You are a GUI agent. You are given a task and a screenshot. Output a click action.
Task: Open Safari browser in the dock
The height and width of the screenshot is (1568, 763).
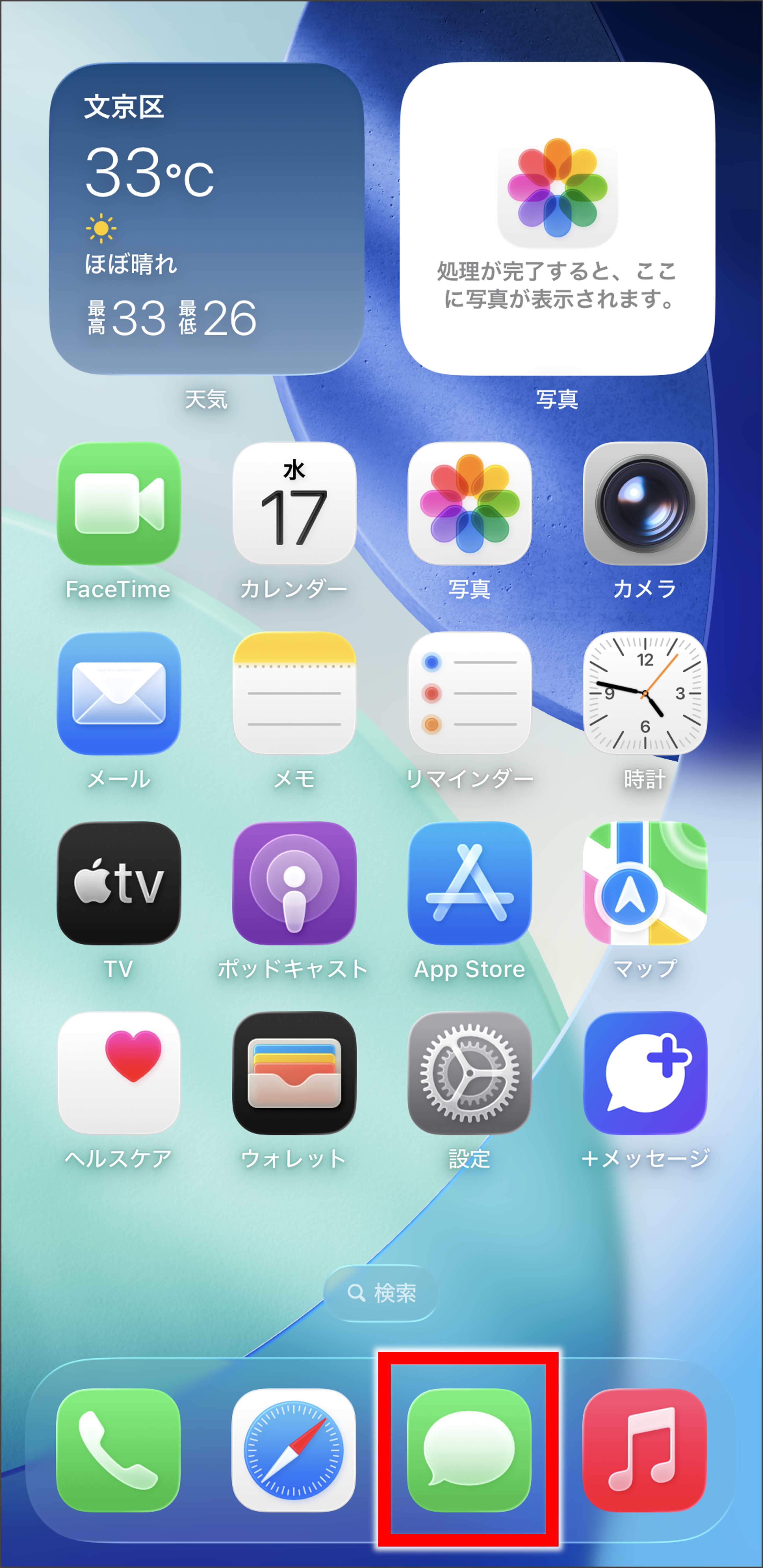pyautogui.click(x=293, y=1449)
